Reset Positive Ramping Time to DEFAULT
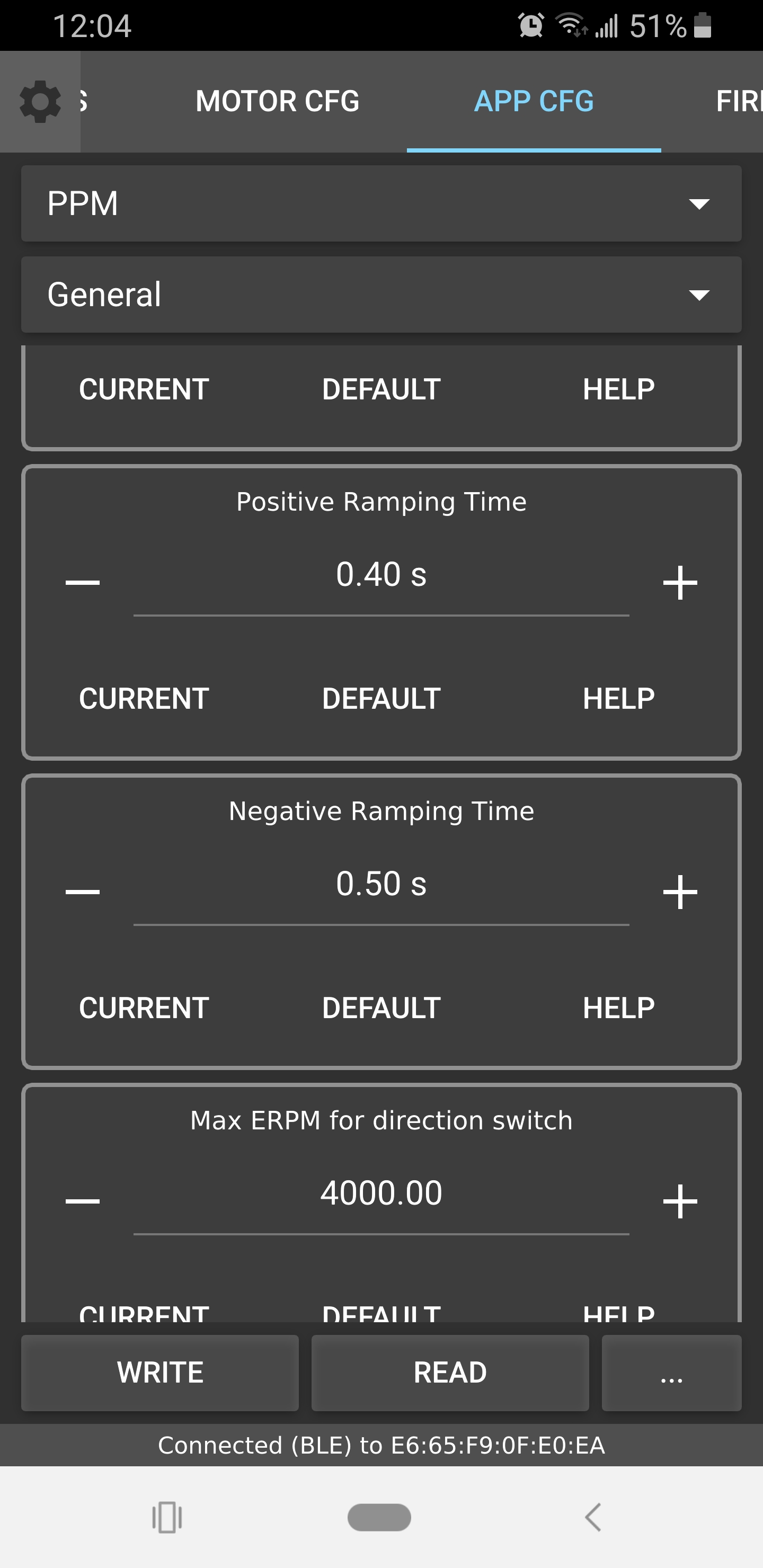The height and width of the screenshot is (1568, 763). (381, 698)
